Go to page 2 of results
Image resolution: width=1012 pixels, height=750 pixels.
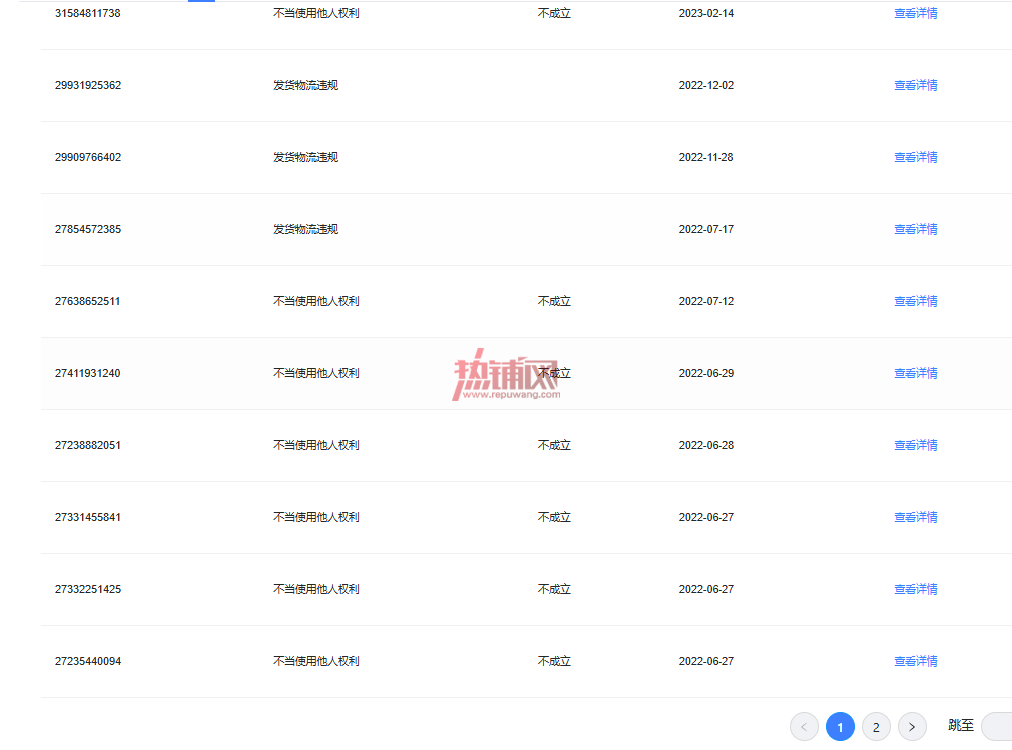click(876, 727)
